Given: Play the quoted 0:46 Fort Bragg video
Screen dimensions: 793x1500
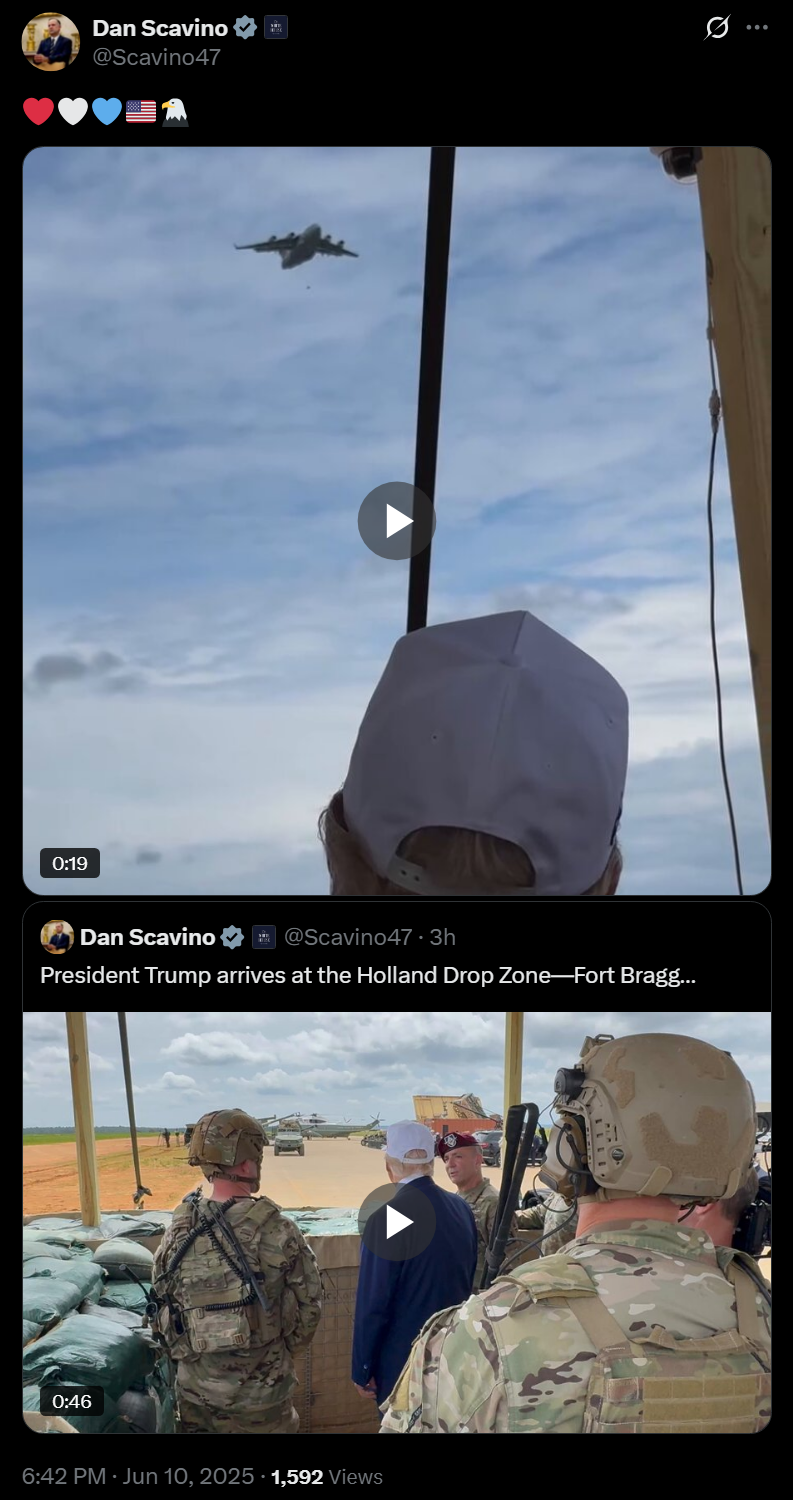Looking at the screenshot, I should pyautogui.click(x=397, y=1222).
